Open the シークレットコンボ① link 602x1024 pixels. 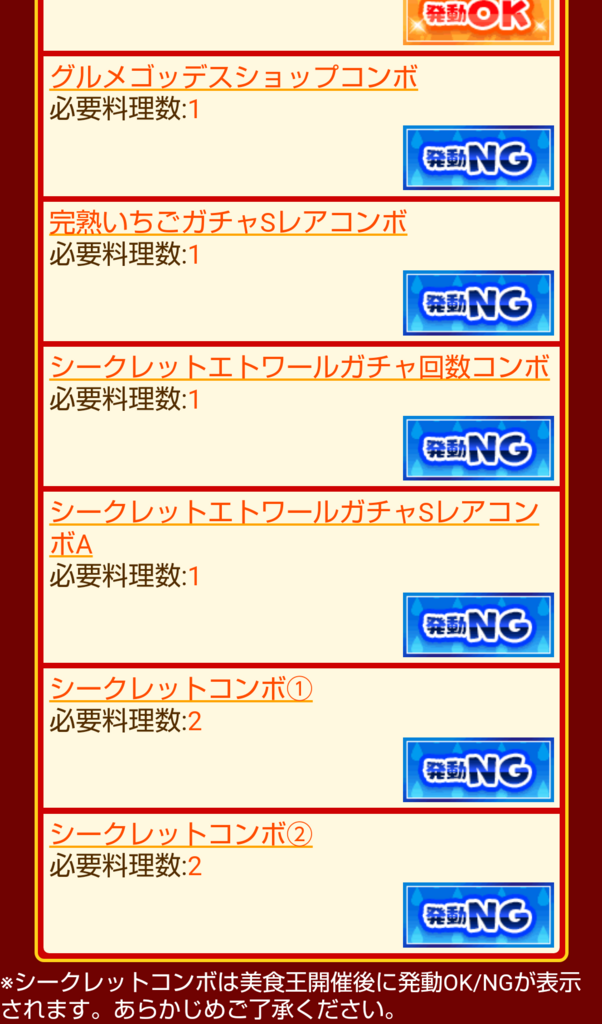(181, 688)
